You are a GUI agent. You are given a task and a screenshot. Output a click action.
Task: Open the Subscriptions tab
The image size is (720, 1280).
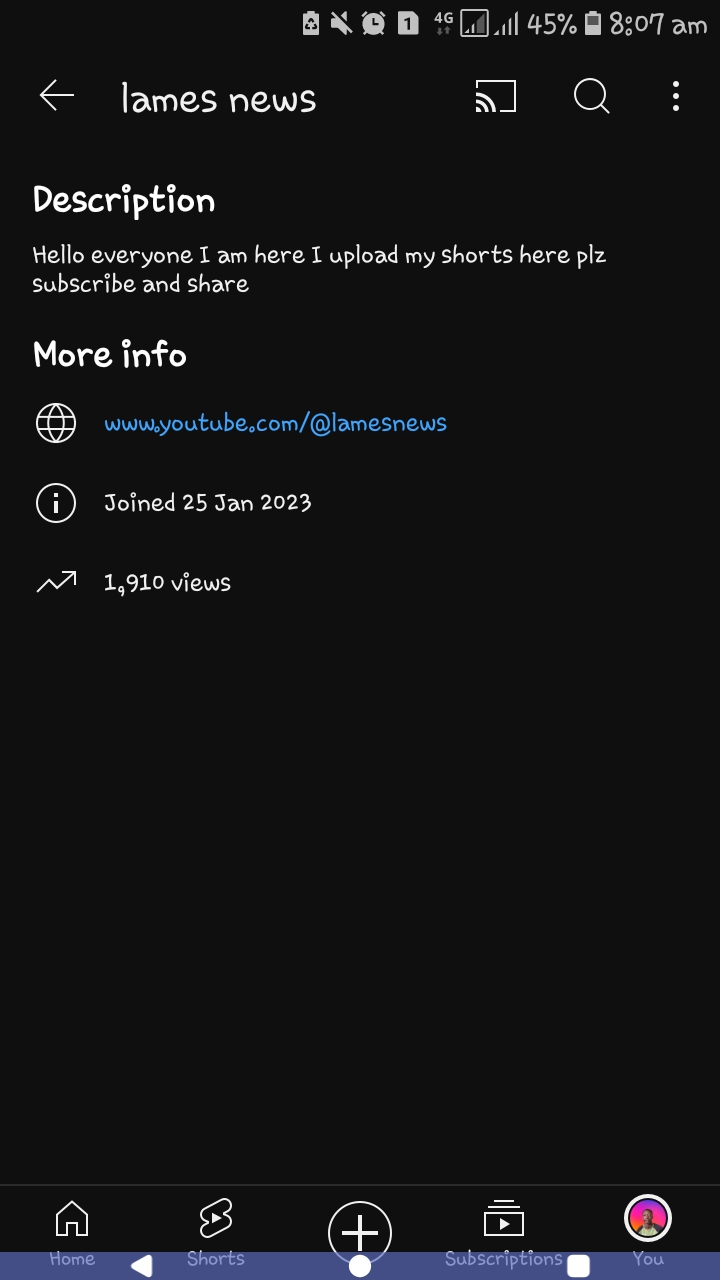click(x=504, y=1230)
